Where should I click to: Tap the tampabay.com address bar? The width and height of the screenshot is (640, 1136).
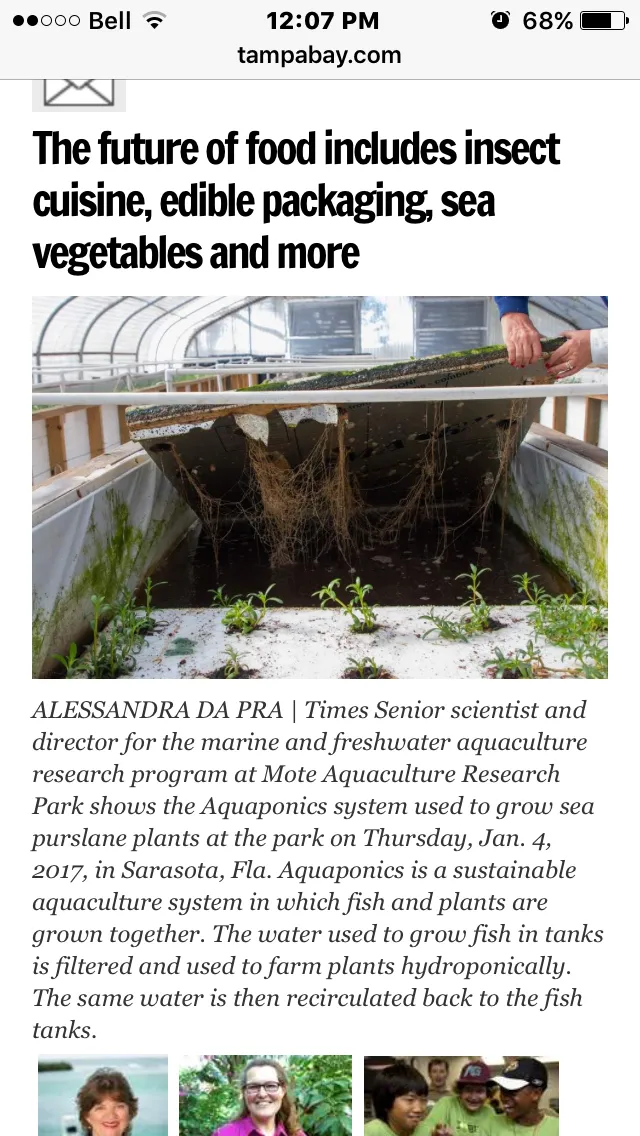[320, 55]
